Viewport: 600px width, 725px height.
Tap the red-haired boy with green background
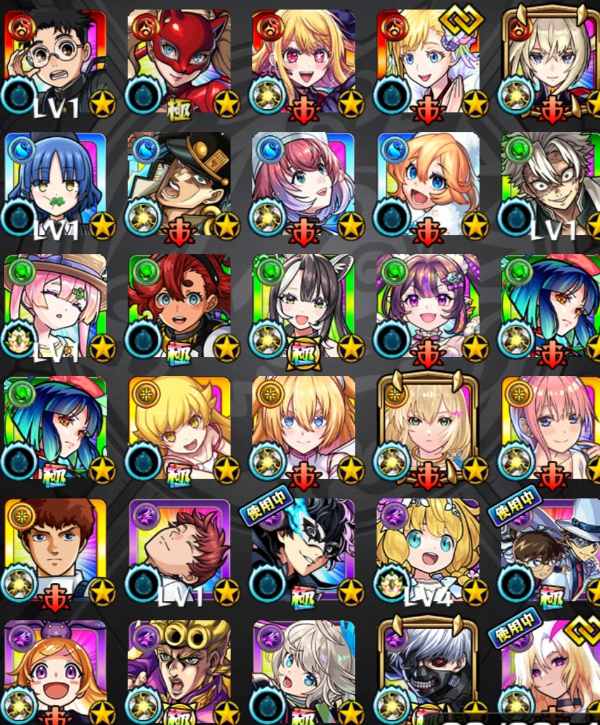179,306
